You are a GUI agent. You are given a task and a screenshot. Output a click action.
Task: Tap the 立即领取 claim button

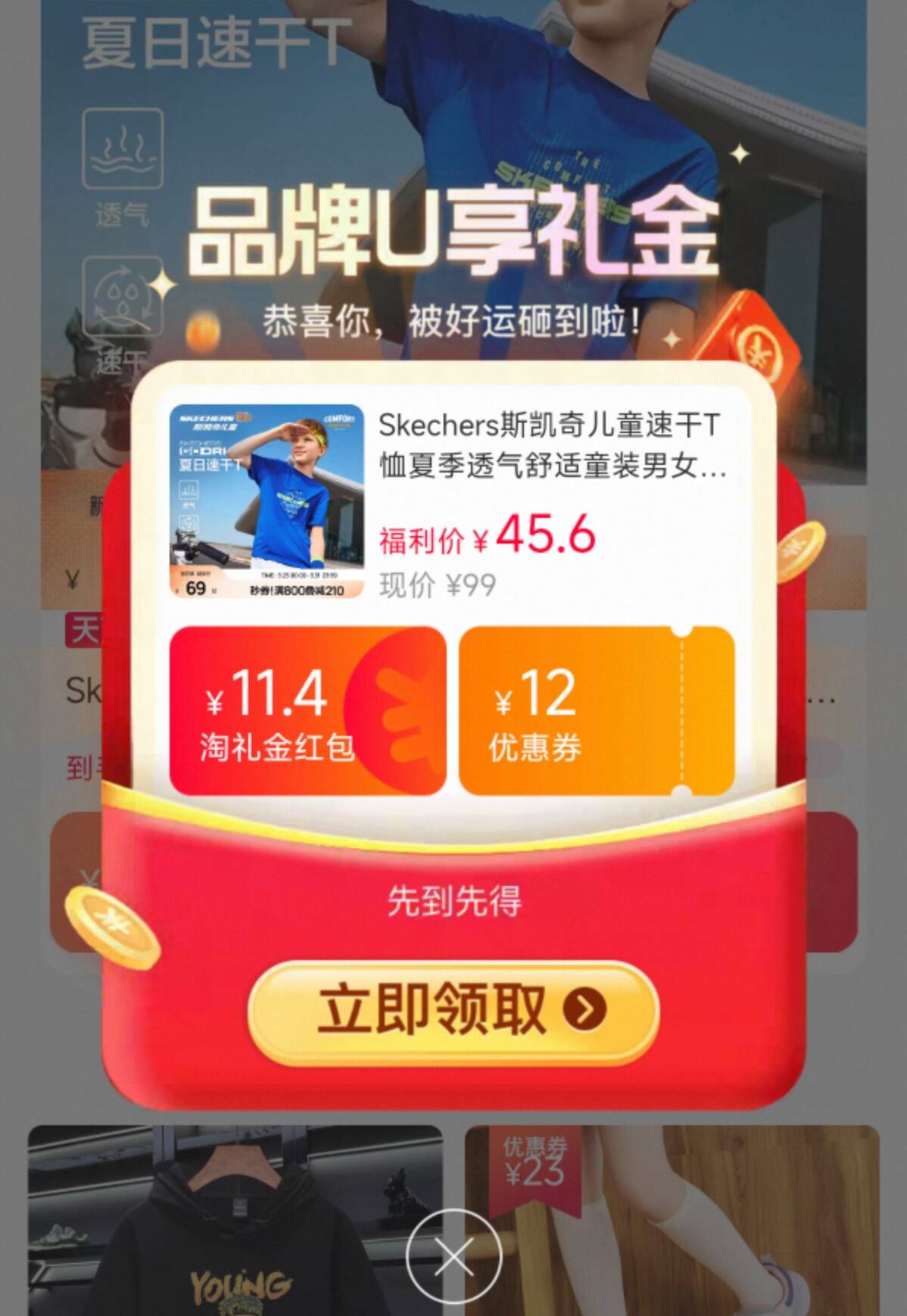click(453, 1011)
